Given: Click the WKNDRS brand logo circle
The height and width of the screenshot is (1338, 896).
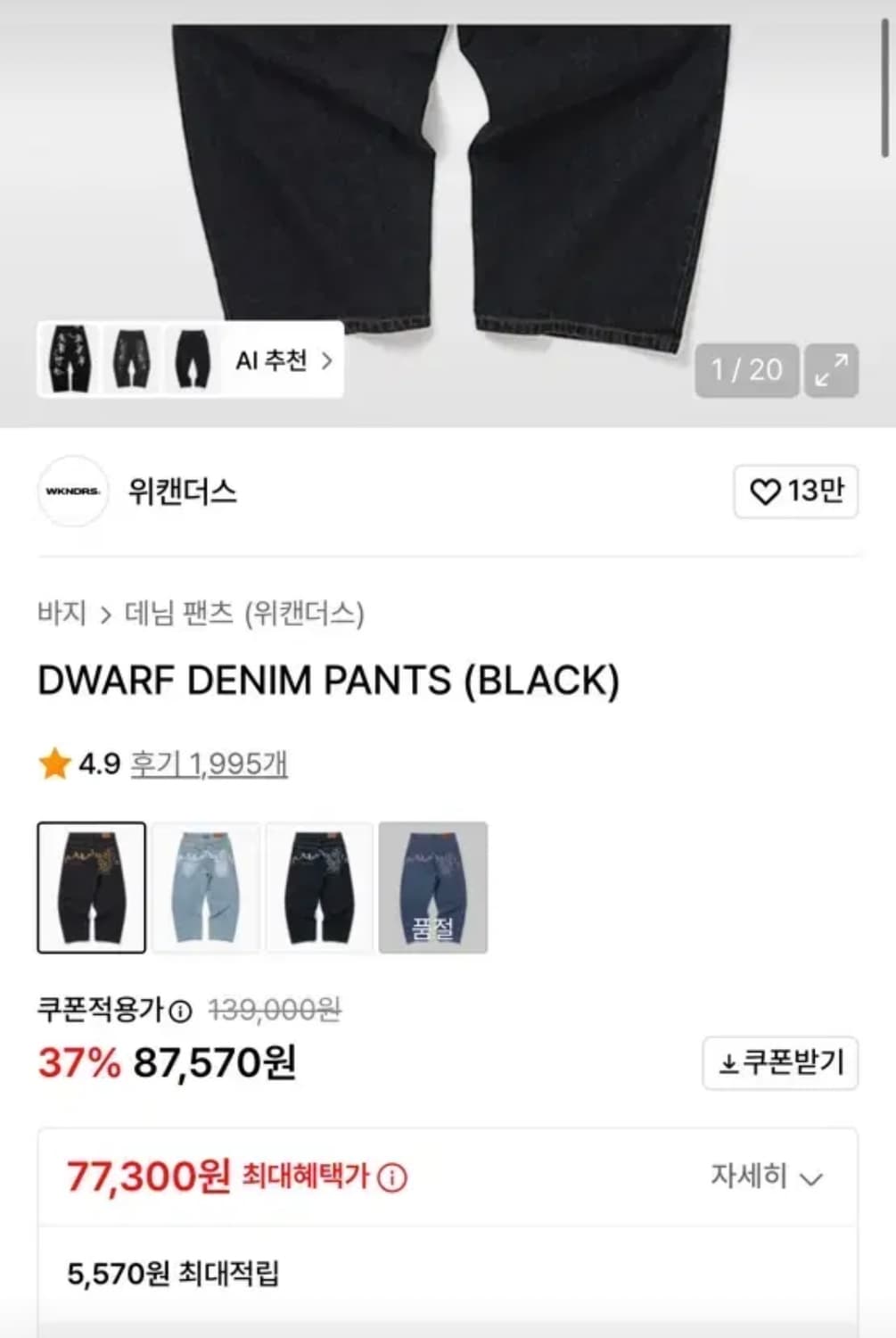Looking at the screenshot, I should (71, 491).
